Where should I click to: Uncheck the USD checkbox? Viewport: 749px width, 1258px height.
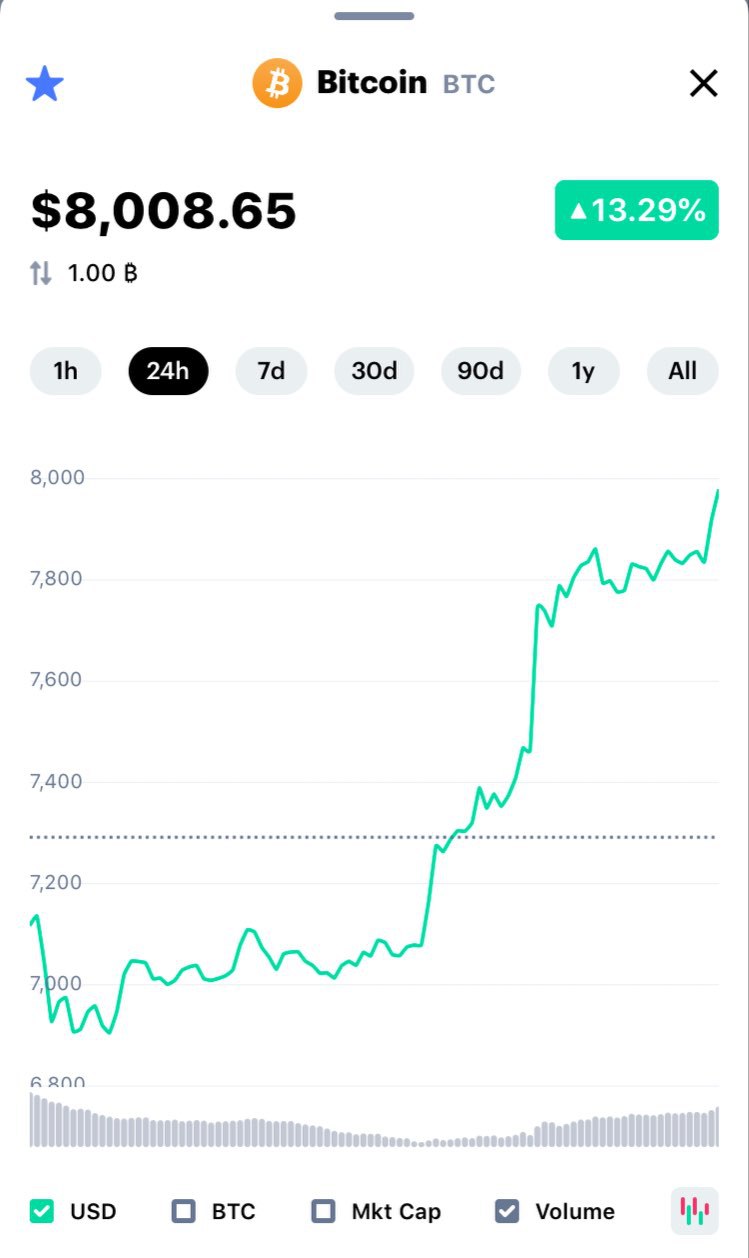tap(42, 1211)
